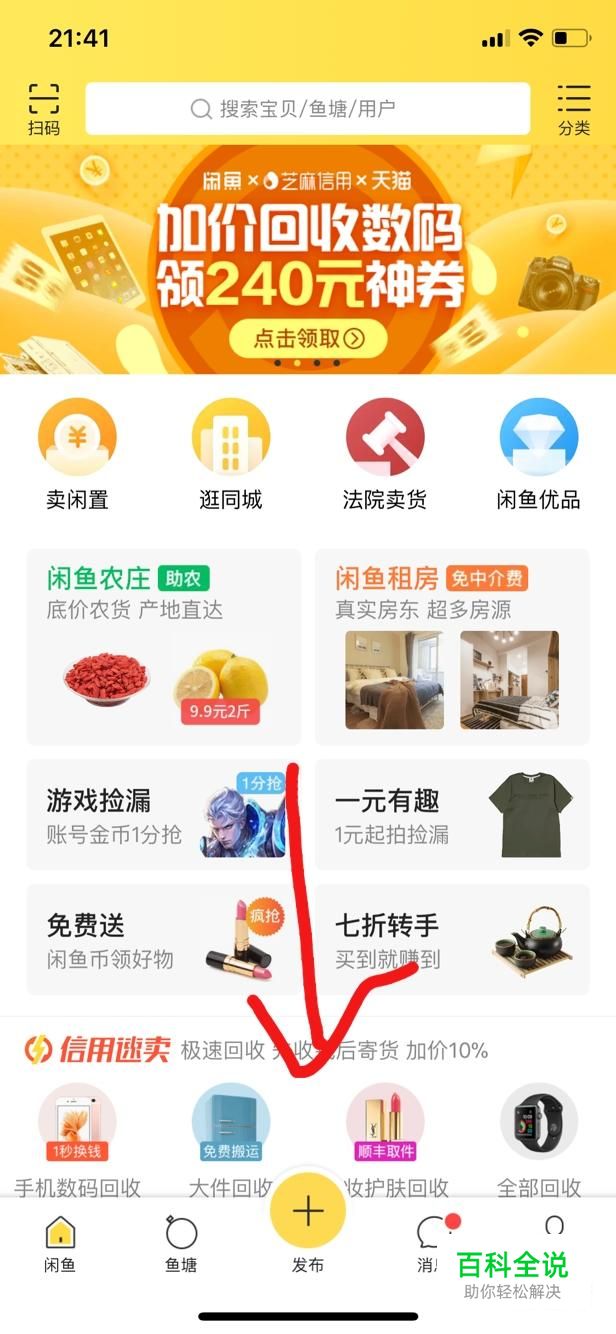View the 游戏捡漏 card
Image resolution: width=616 pixels, height=1334 pixels.
point(163,814)
